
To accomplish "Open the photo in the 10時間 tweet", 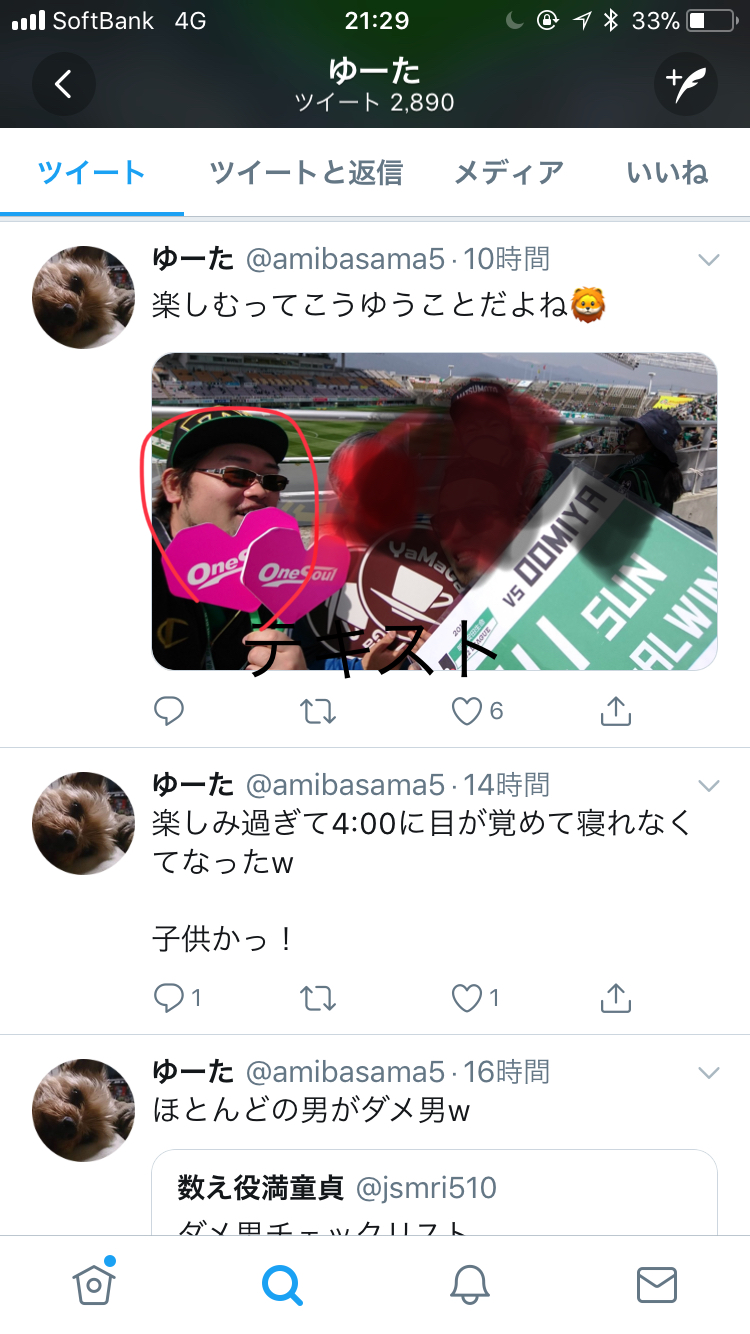I will pyautogui.click(x=434, y=511).
